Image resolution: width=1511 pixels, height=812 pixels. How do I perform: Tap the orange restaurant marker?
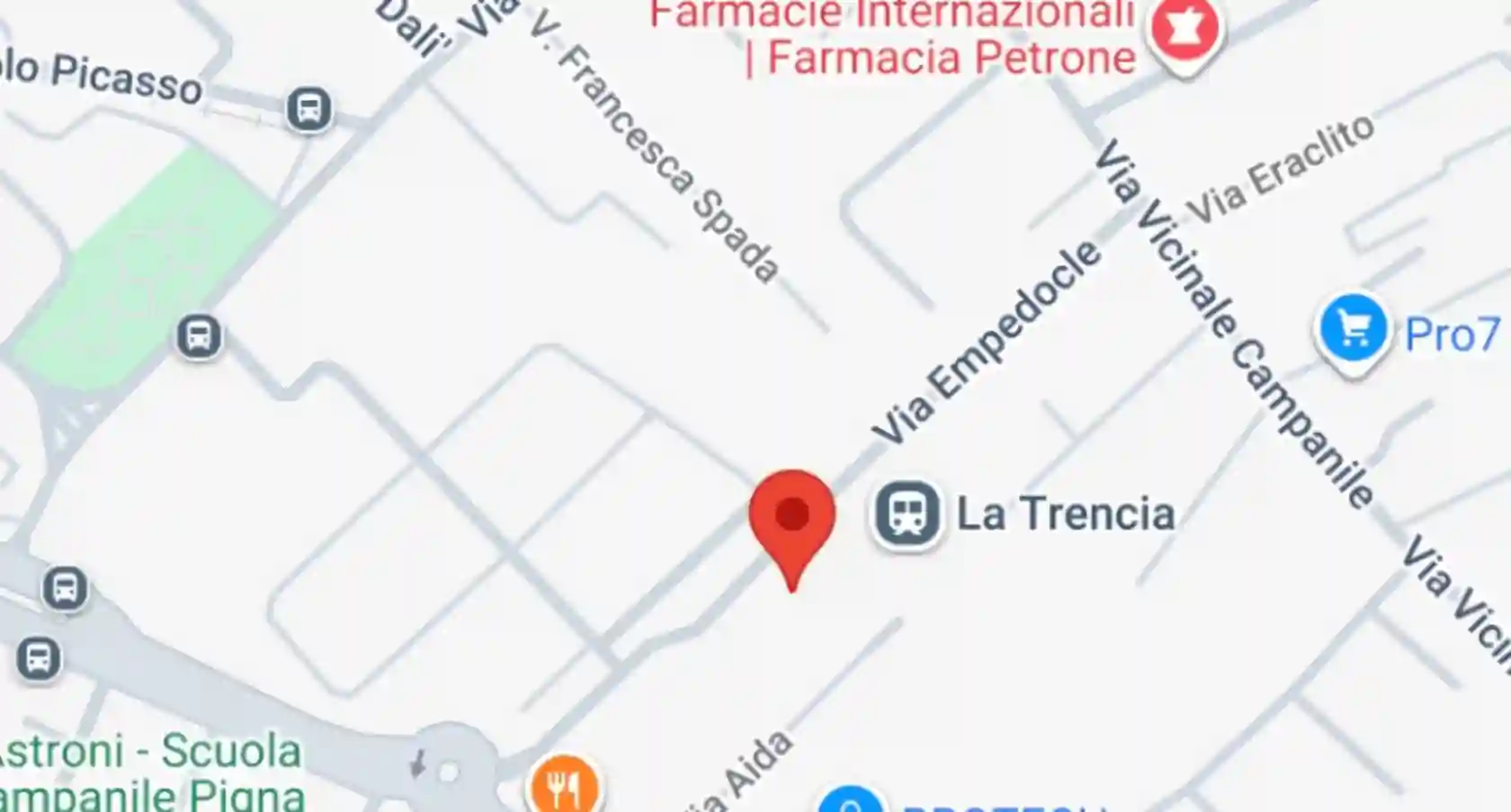(563, 788)
